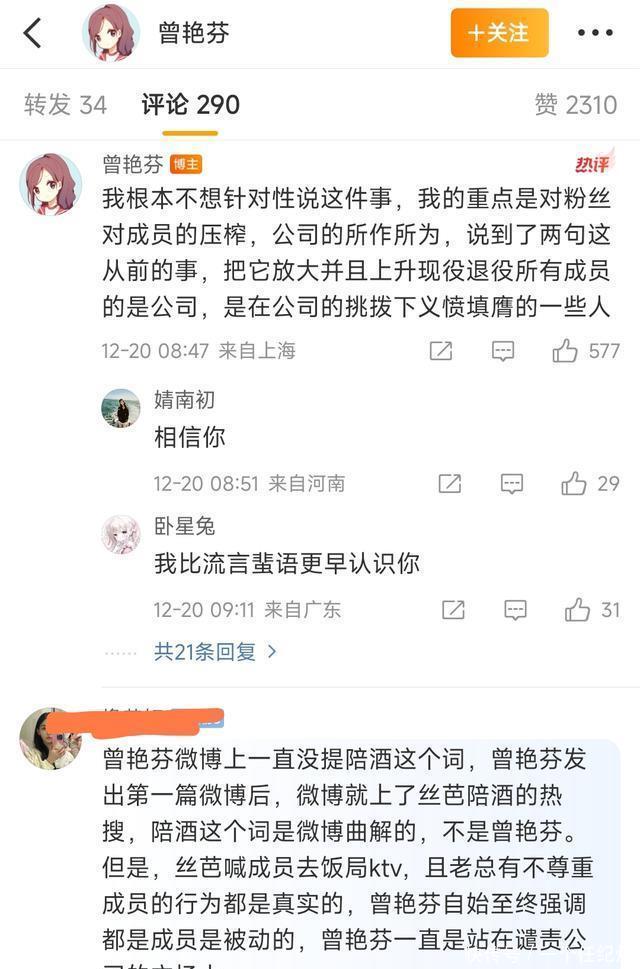Like 曾艳芬's comment with 577 likes
This screenshot has height=969, width=640.
[566, 351]
